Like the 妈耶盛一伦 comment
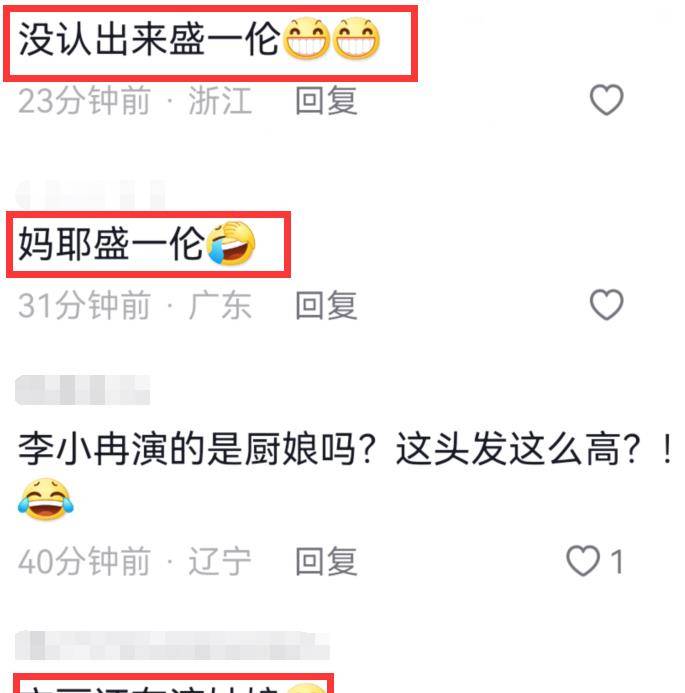Screen dimensions: 685x693 [x=606, y=305]
